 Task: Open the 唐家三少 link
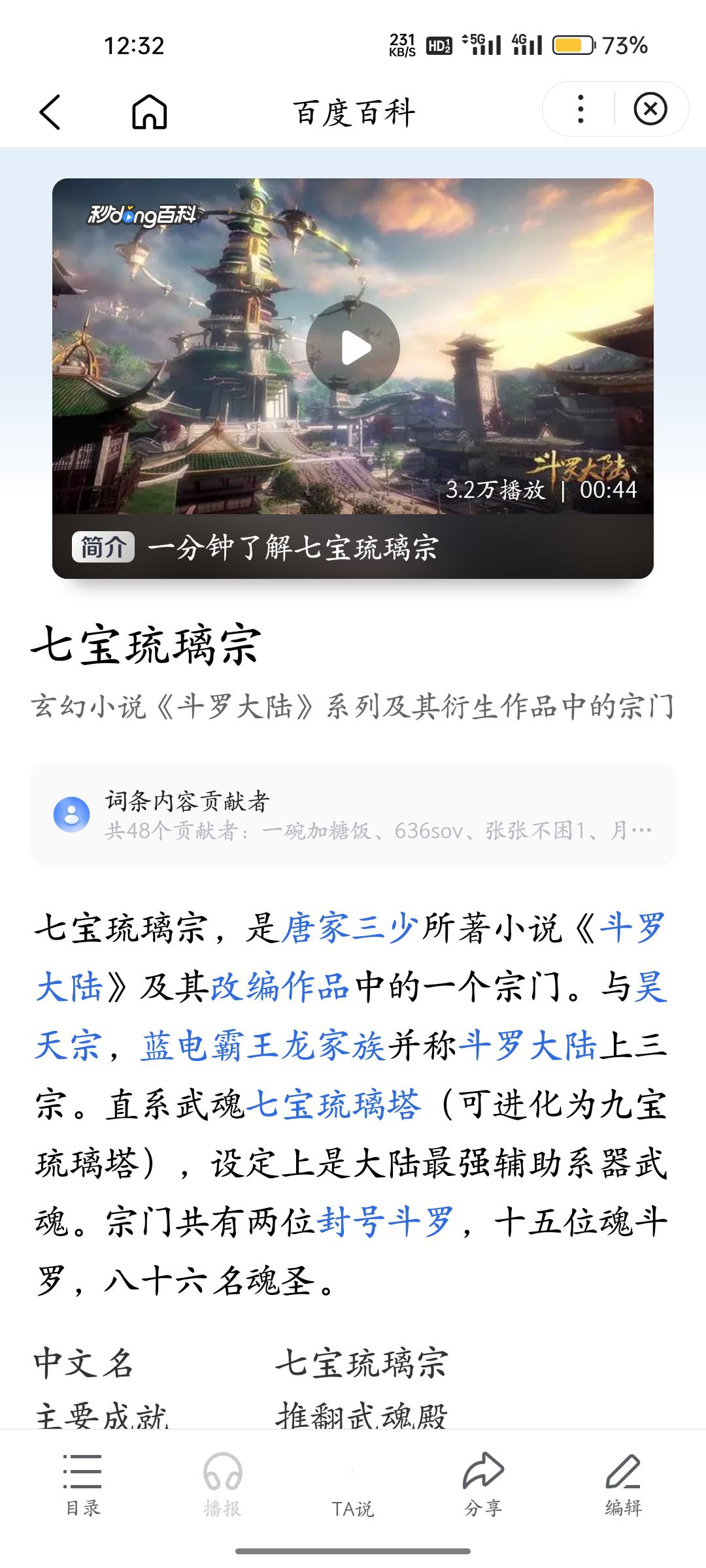tap(350, 928)
